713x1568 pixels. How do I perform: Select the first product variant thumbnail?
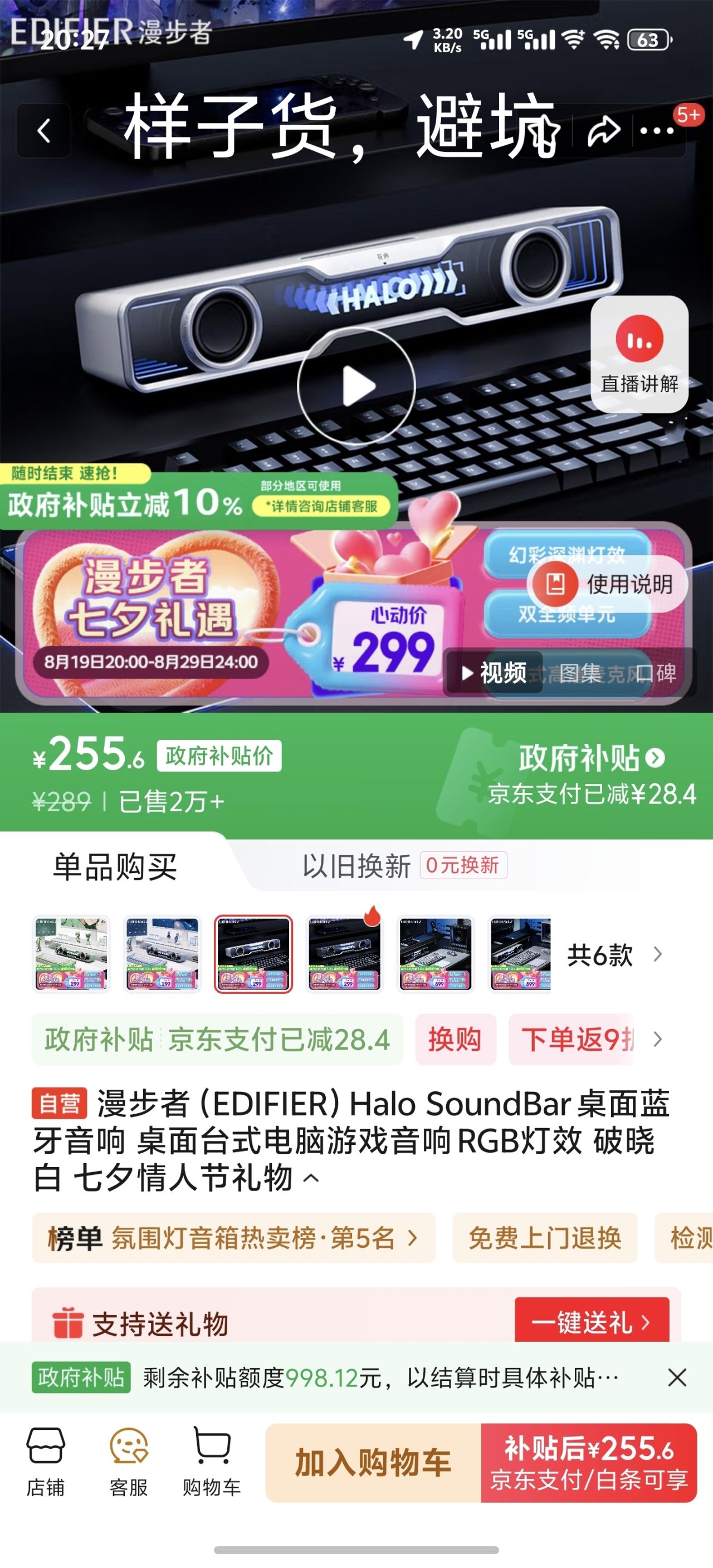click(x=71, y=954)
